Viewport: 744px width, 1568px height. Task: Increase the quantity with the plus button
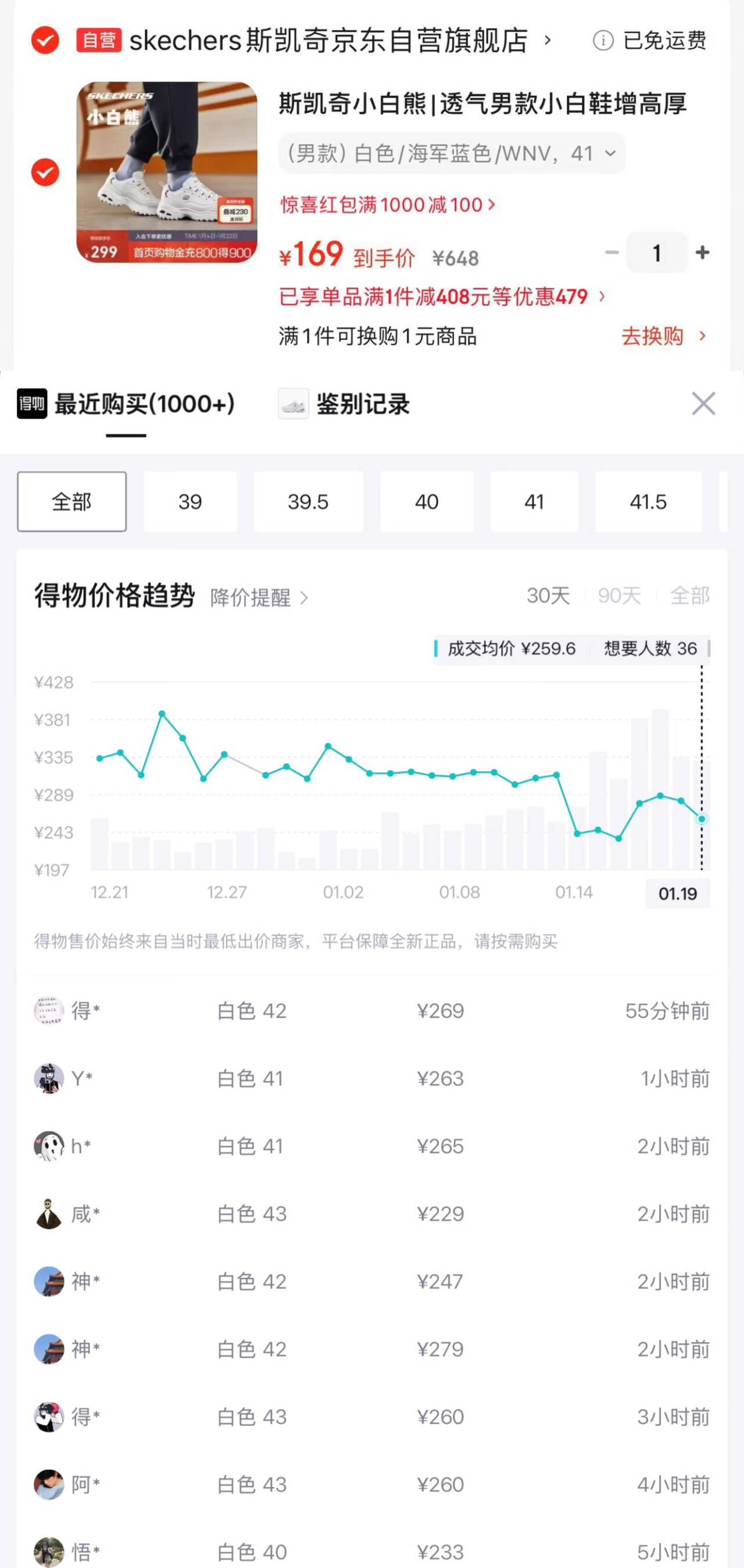pos(703,252)
